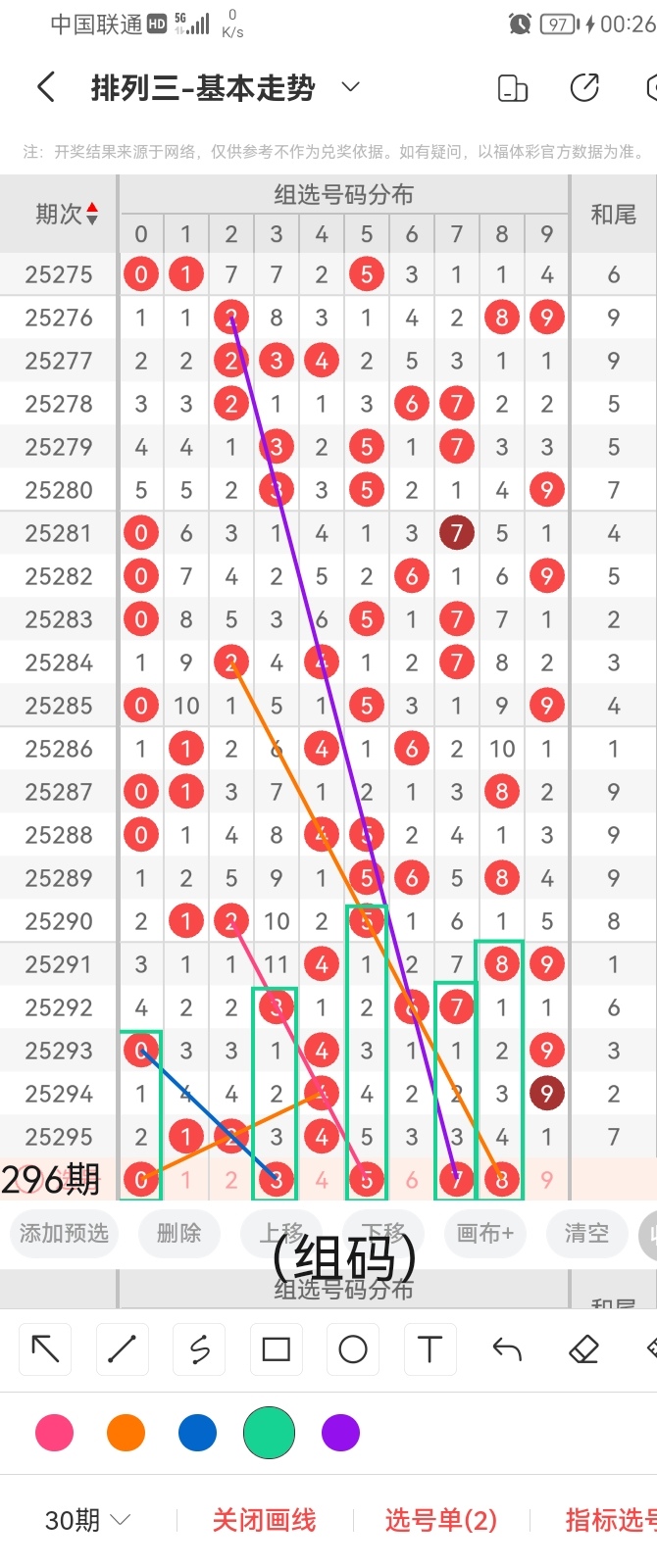Open the 30期 period count dropdown
This screenshot has width=657, height=1568.
coord(87,1520)
